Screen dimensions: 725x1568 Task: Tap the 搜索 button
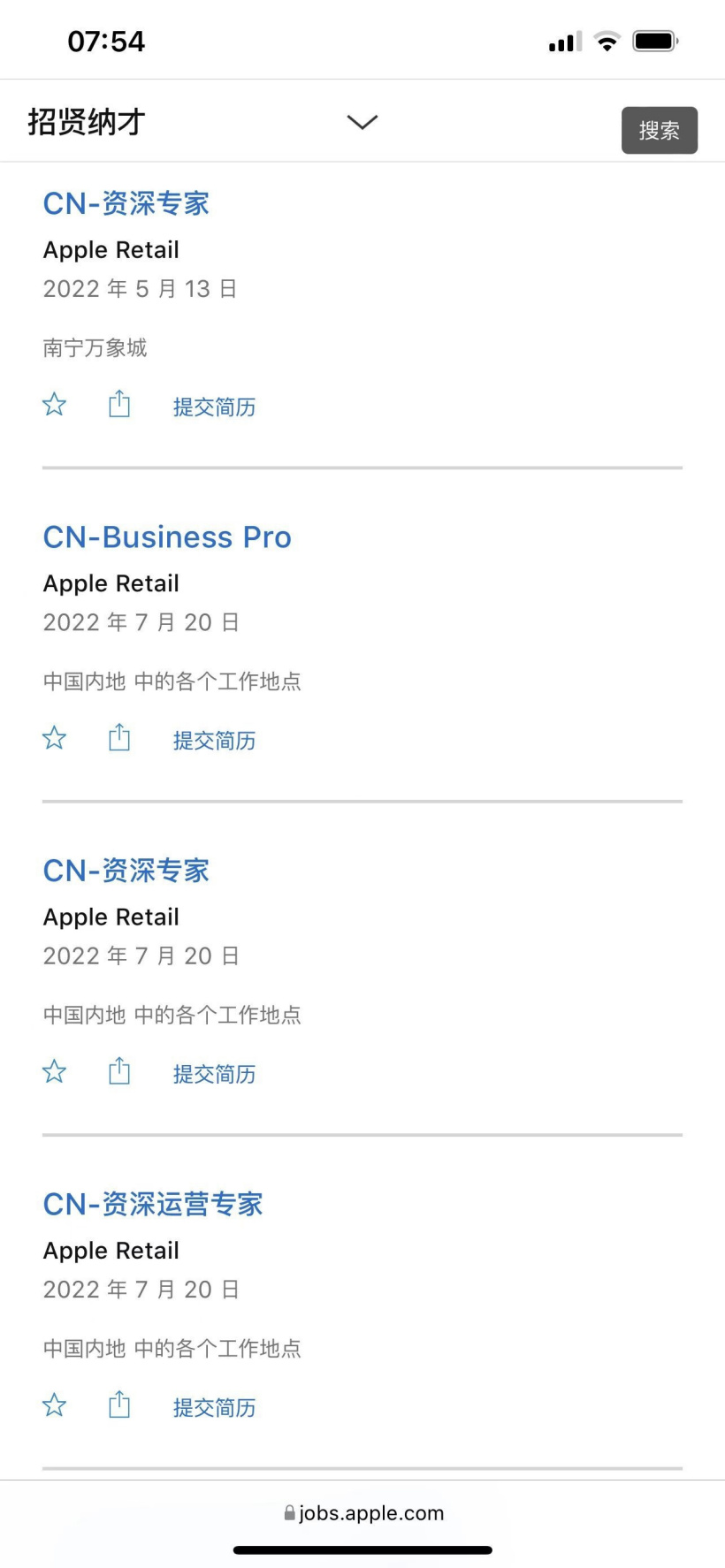(x=660, y=130)
